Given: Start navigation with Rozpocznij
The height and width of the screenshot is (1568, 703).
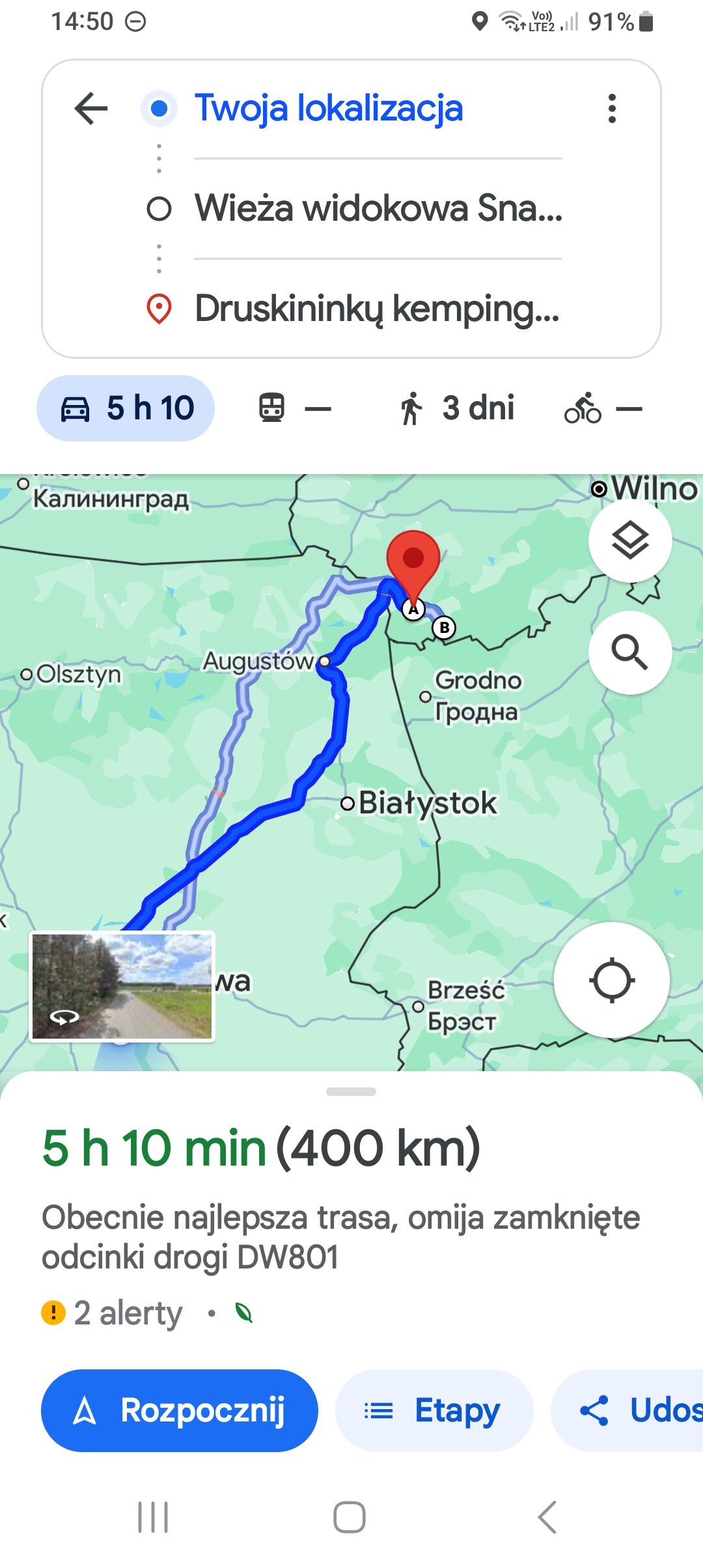Looking at the screenshot, I should tap(180, 1410).
